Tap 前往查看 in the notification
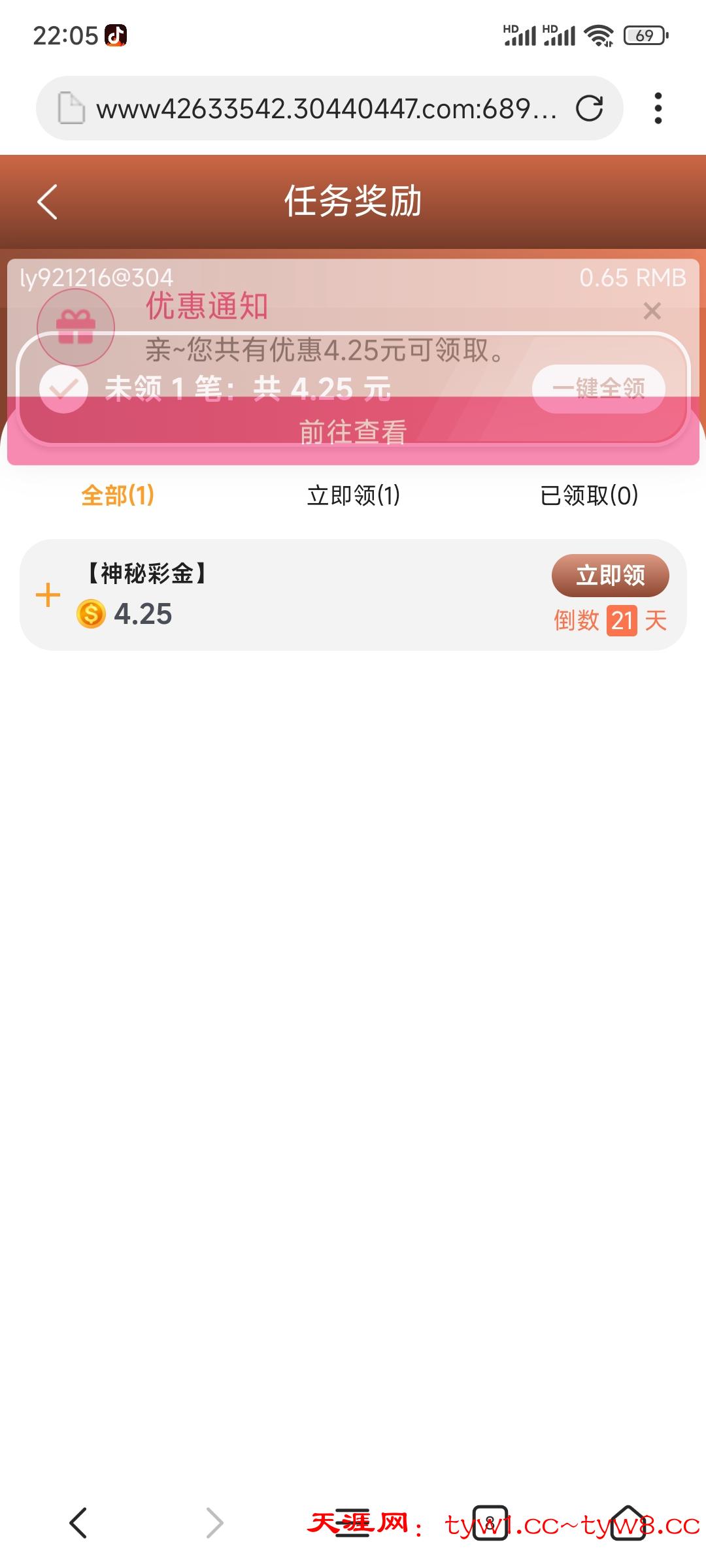The image size is (706, 1568). [353, 431]
